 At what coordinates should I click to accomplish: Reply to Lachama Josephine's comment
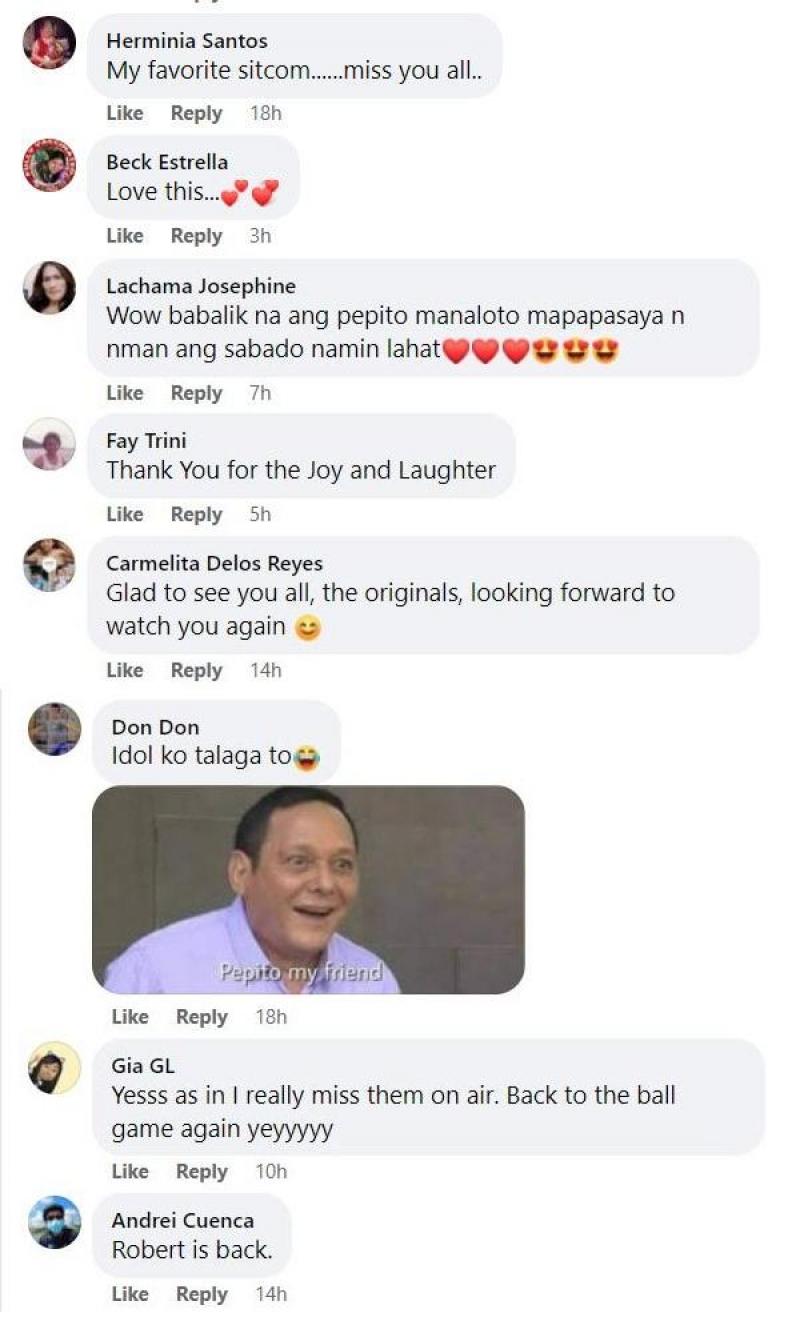[x=196, y=393]
